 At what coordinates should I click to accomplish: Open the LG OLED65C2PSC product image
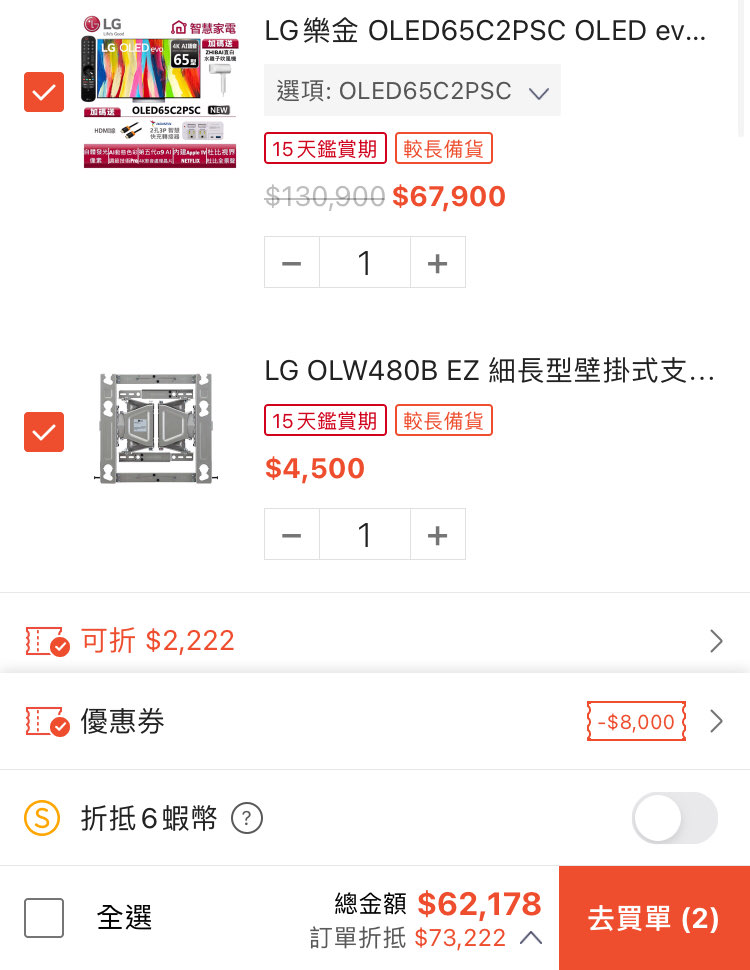[x=160, y=92]
